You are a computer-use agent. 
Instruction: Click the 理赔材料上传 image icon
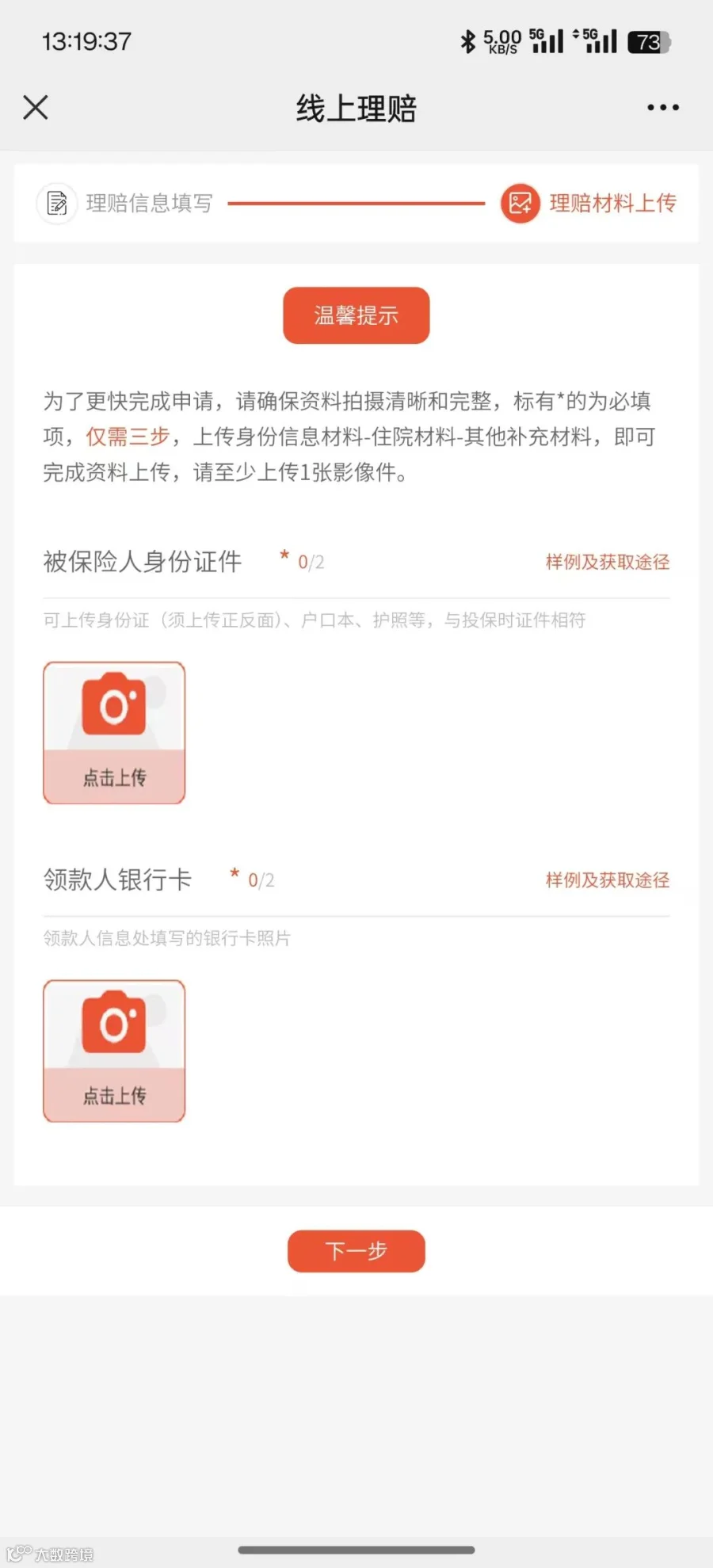pos(520,203)
